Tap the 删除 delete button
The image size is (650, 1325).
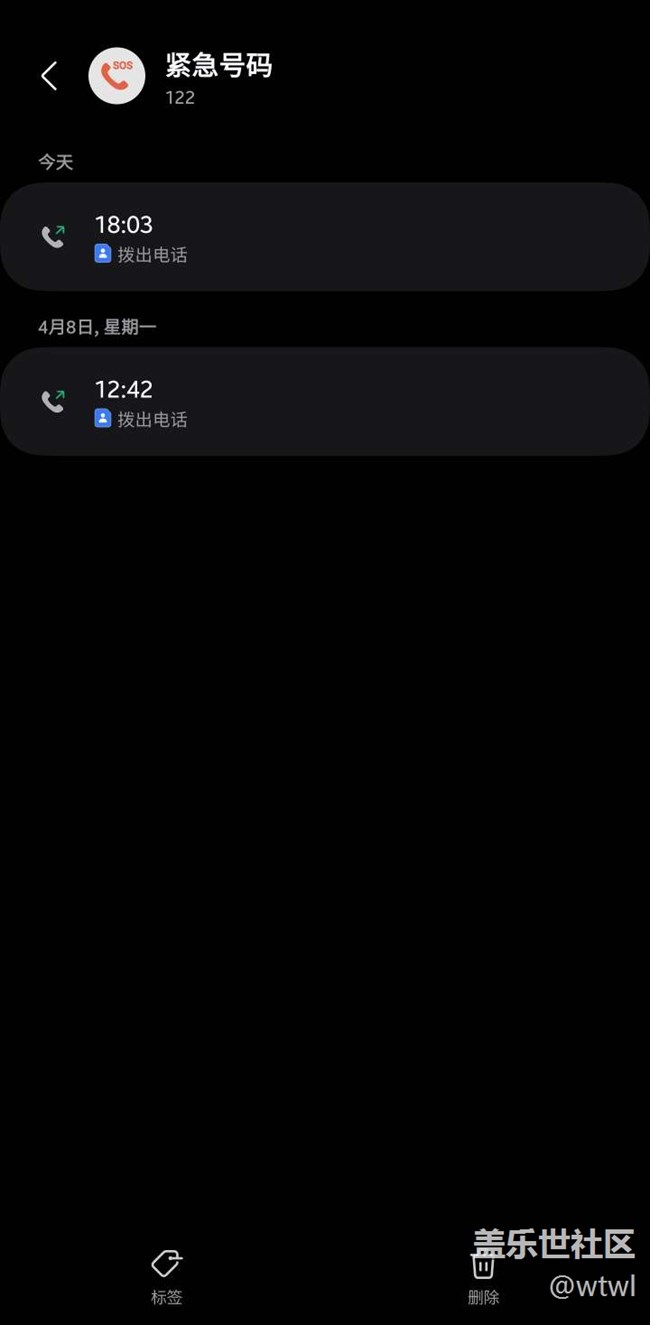click(484, 1277)
